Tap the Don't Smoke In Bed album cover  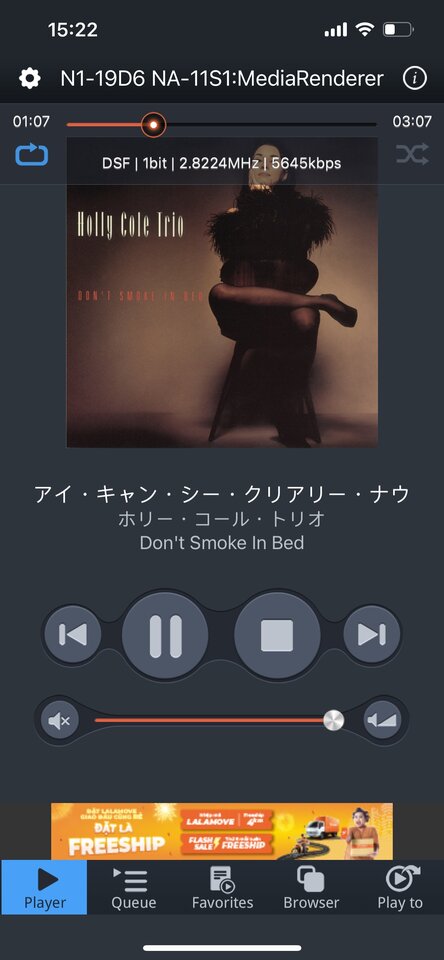[x=222, y=292]
